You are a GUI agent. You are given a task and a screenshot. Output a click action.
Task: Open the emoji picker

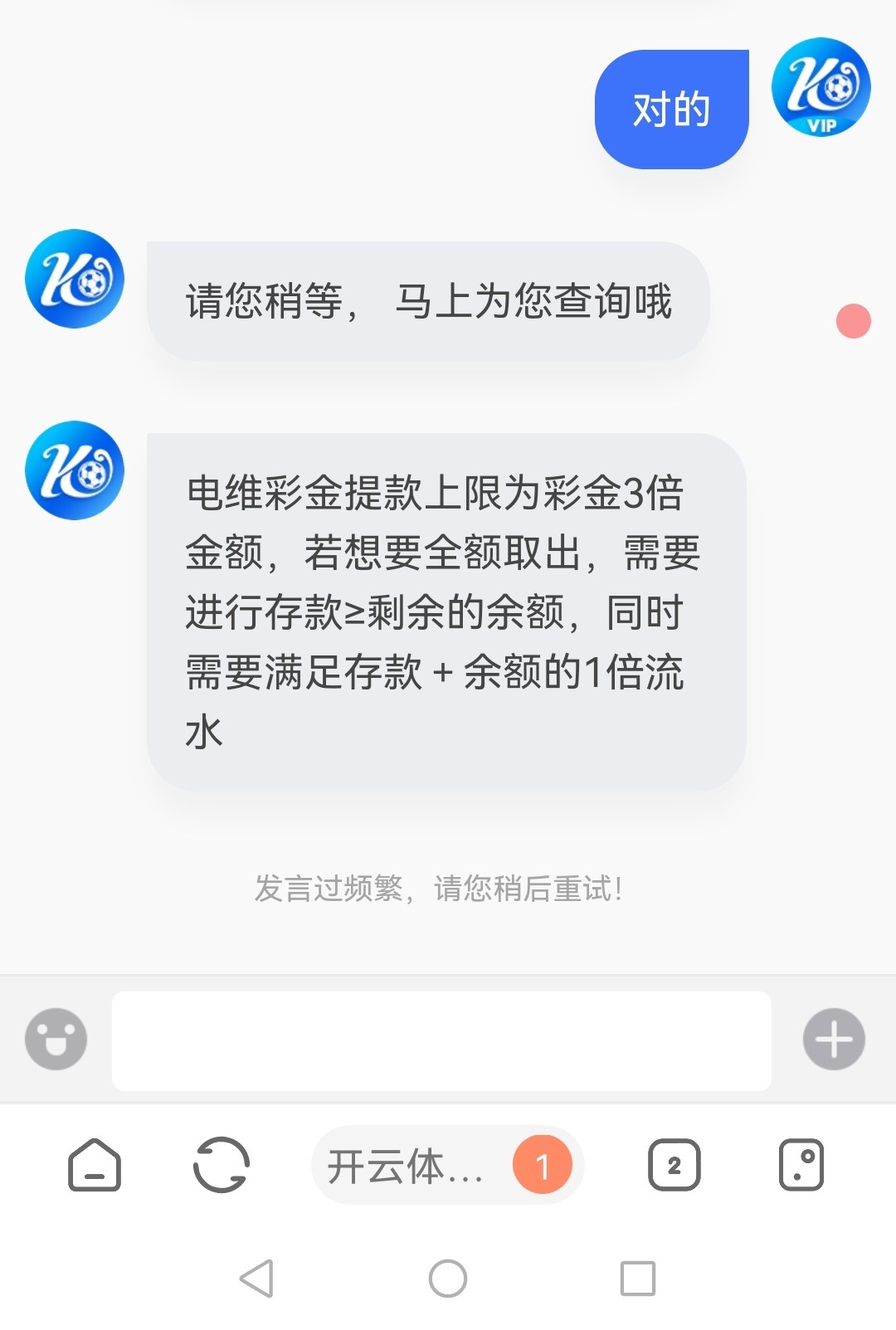56,1039
